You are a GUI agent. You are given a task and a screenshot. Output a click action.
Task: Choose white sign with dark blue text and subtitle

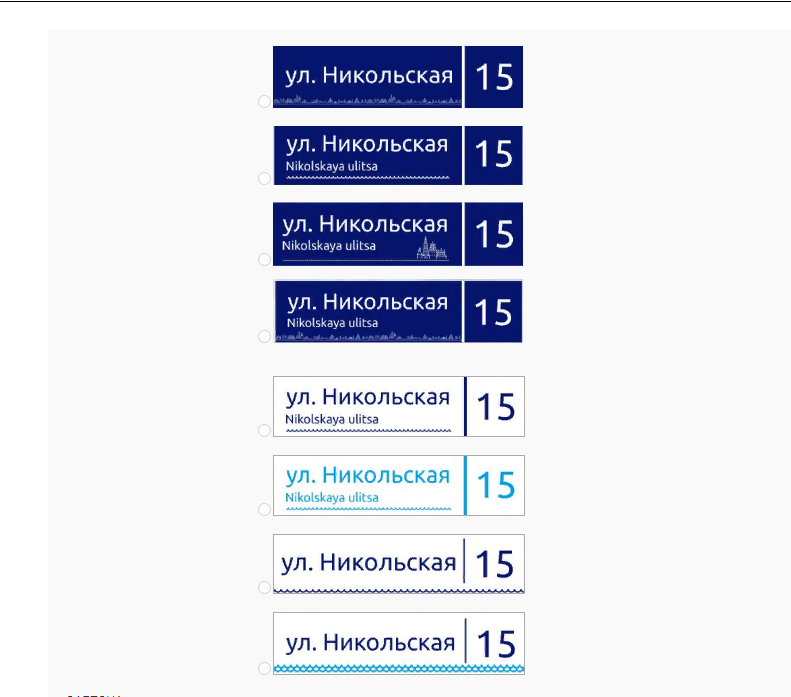[264, 430]
